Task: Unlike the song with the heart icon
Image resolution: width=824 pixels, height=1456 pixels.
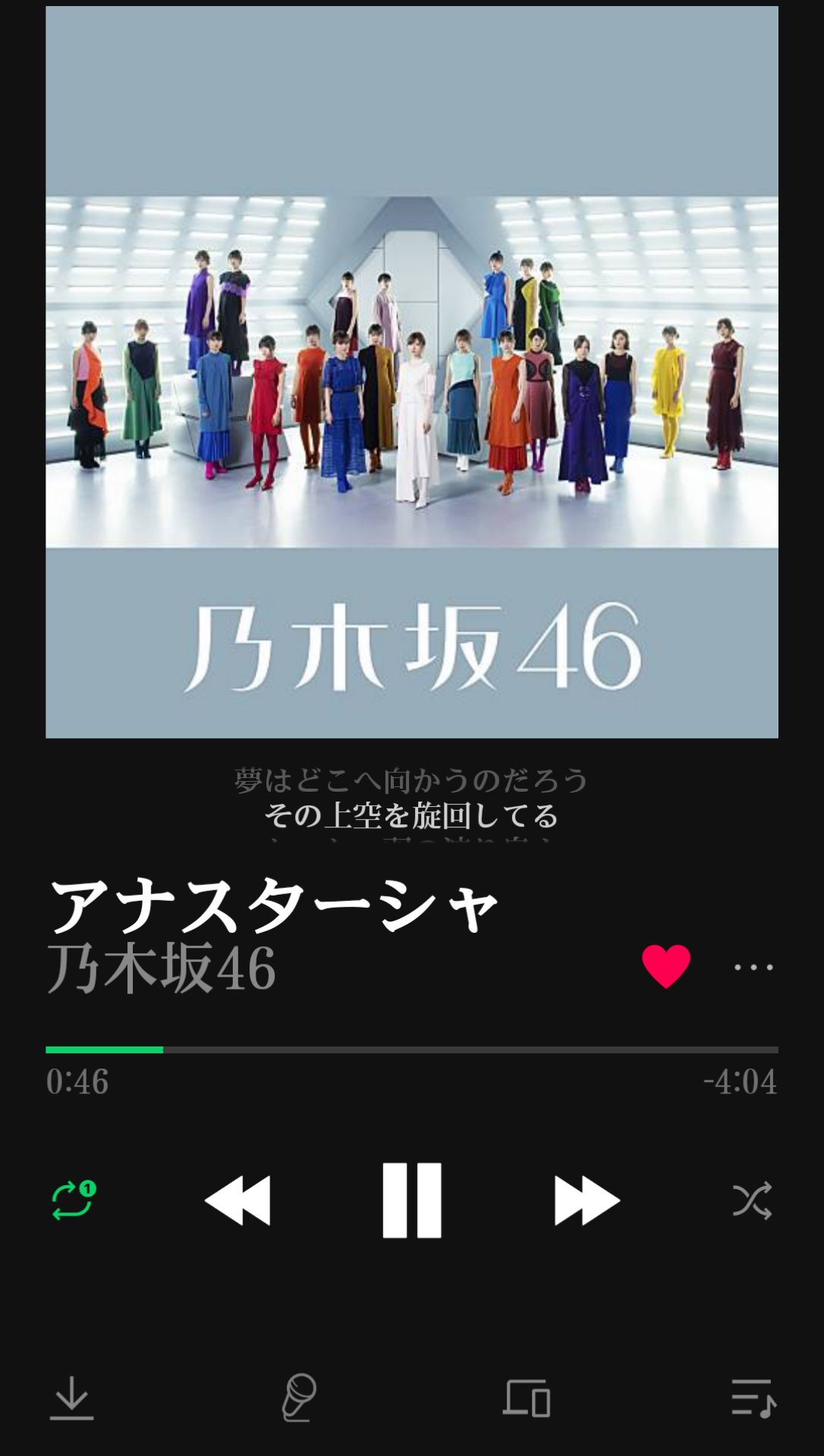Action: tap(665, 966)
